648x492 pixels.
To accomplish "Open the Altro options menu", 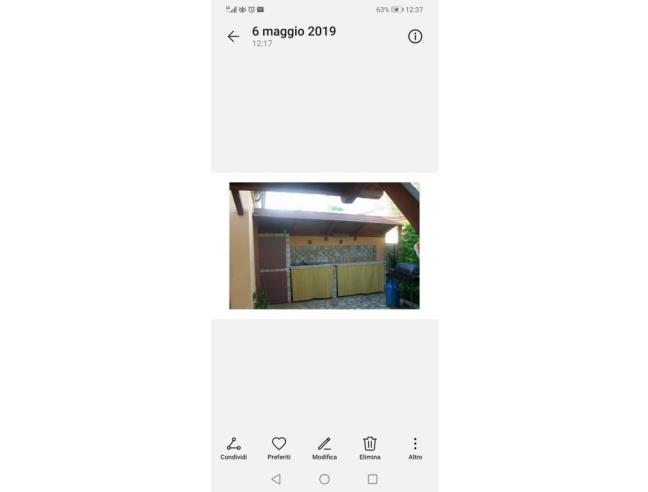I will coord(415,447).
